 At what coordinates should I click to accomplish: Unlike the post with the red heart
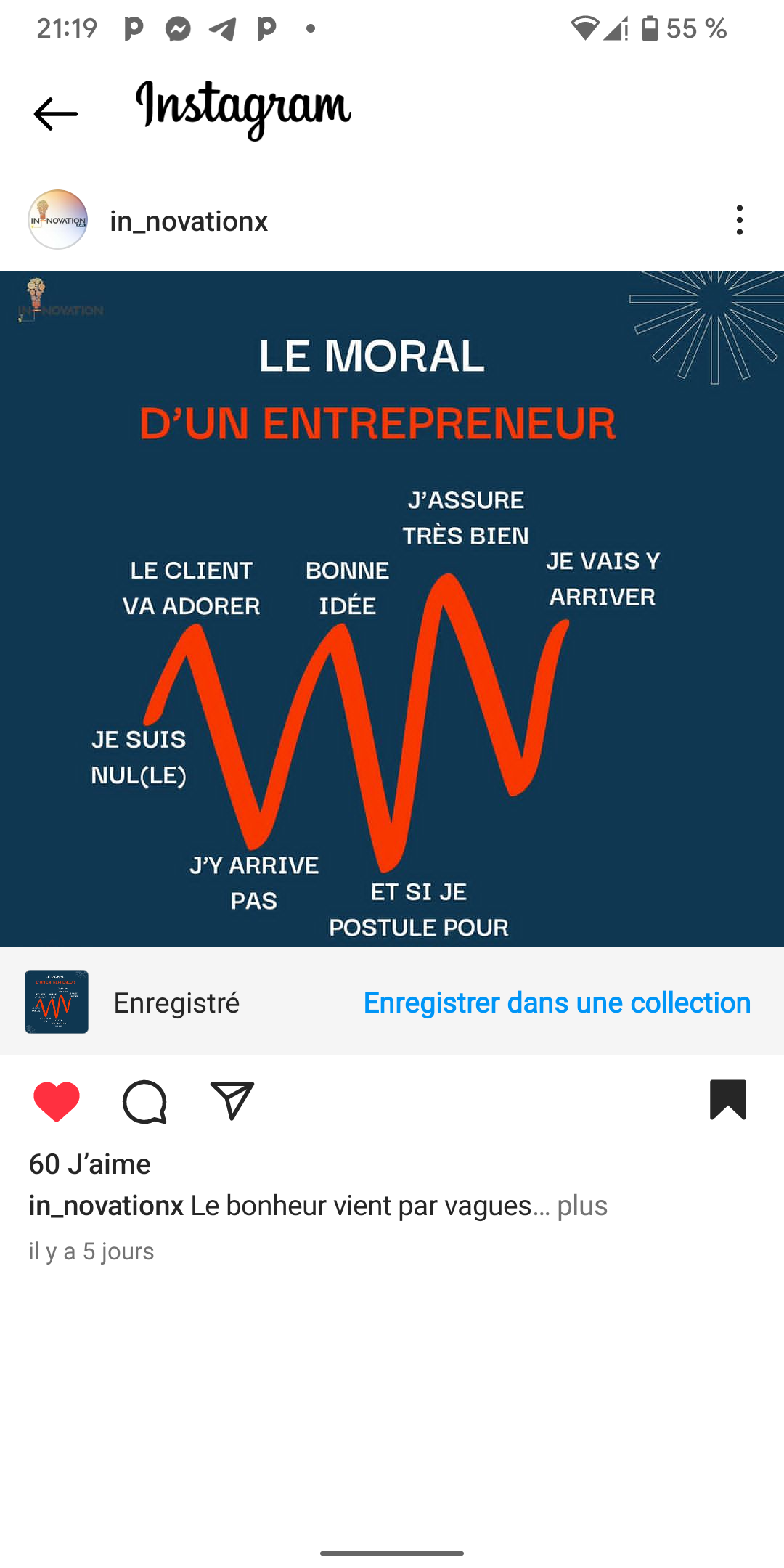(57, 1101)
